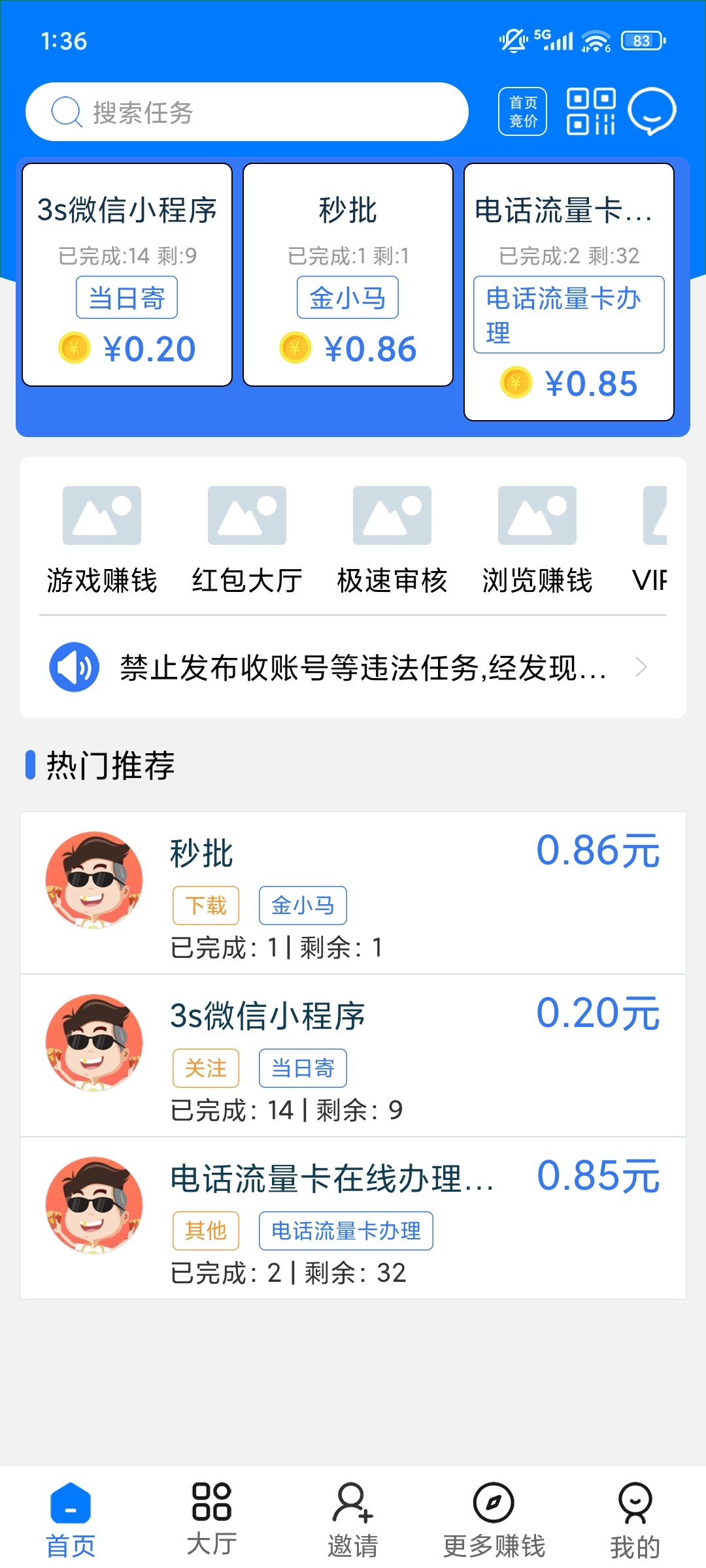The height and width of the screenshot is (1568, 706).
Task: Select the 极速审核 category icon
Action: pos(391,515)
